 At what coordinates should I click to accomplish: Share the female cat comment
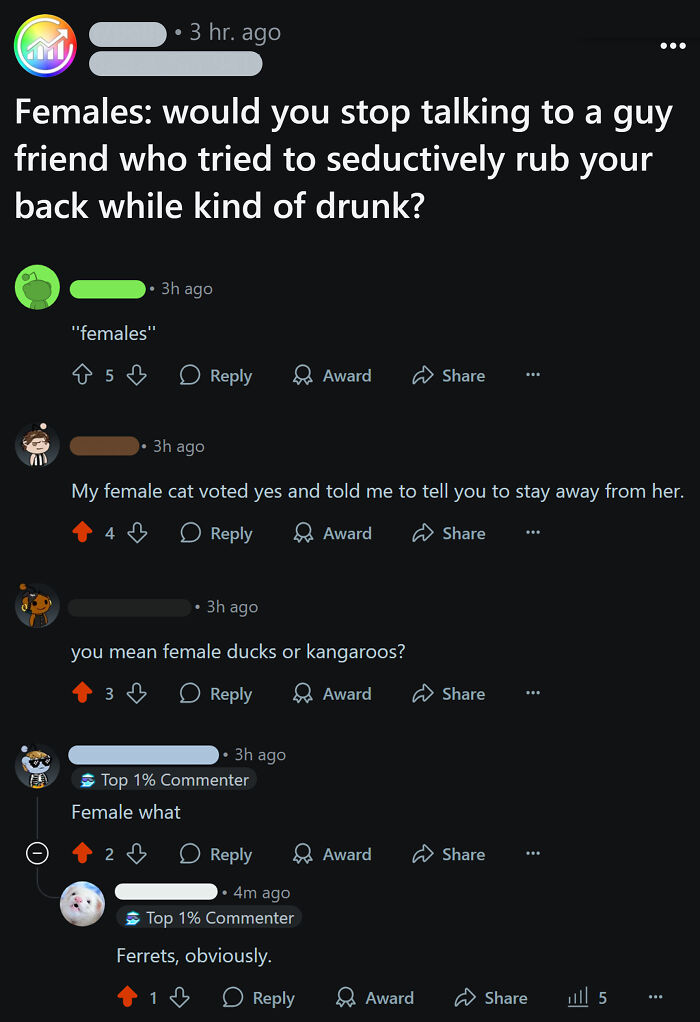coord(449,534)
